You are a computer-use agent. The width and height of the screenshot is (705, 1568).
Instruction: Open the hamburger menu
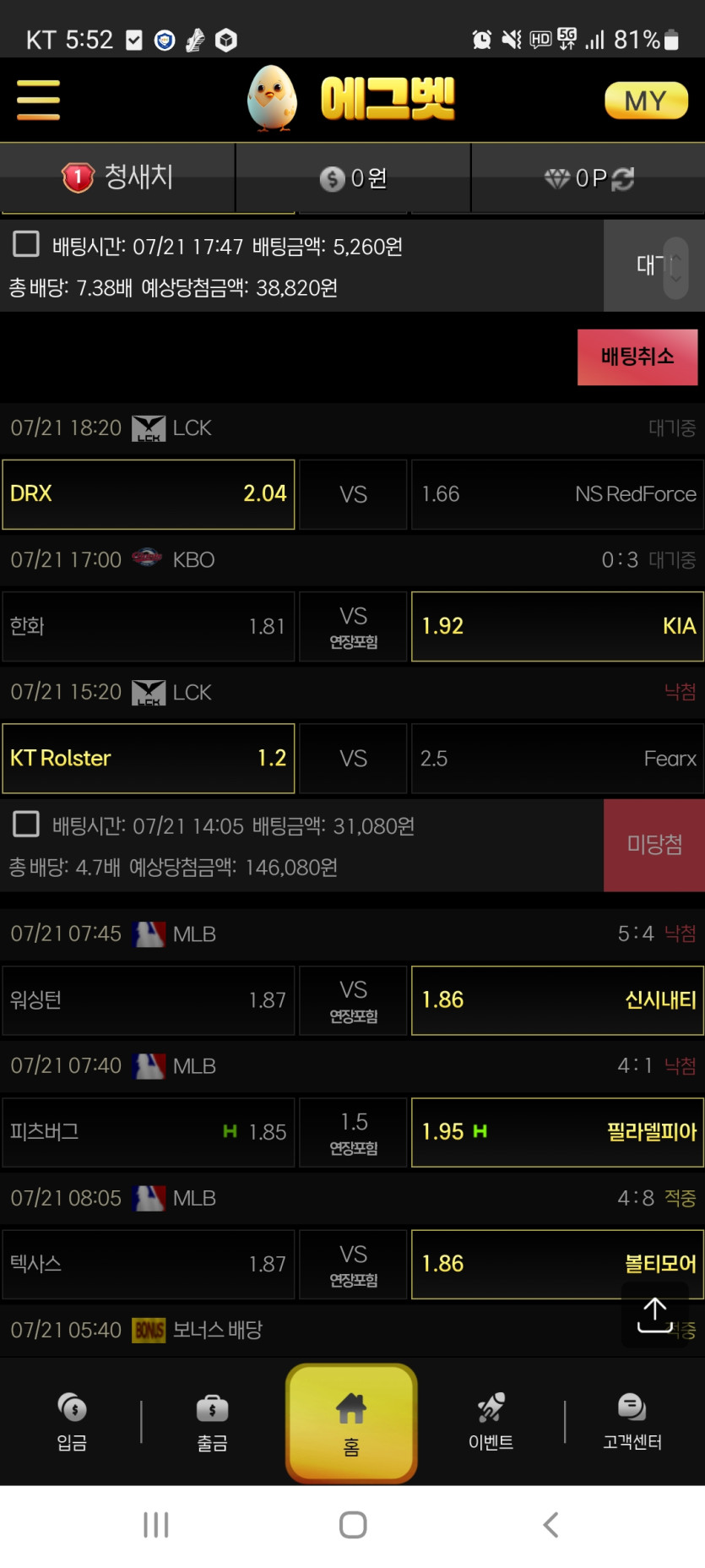38,100
